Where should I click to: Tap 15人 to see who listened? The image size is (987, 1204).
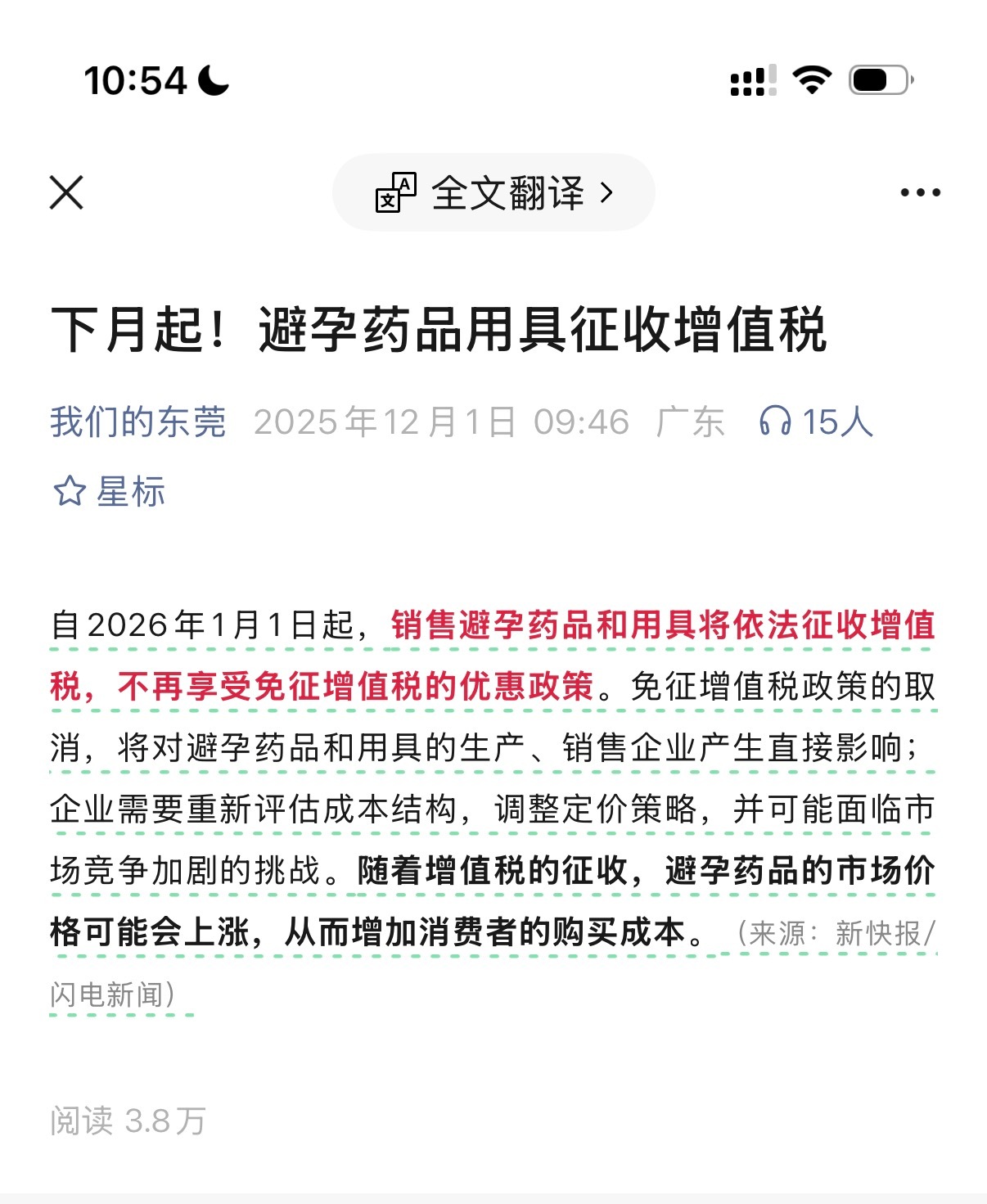click(835, 421)
